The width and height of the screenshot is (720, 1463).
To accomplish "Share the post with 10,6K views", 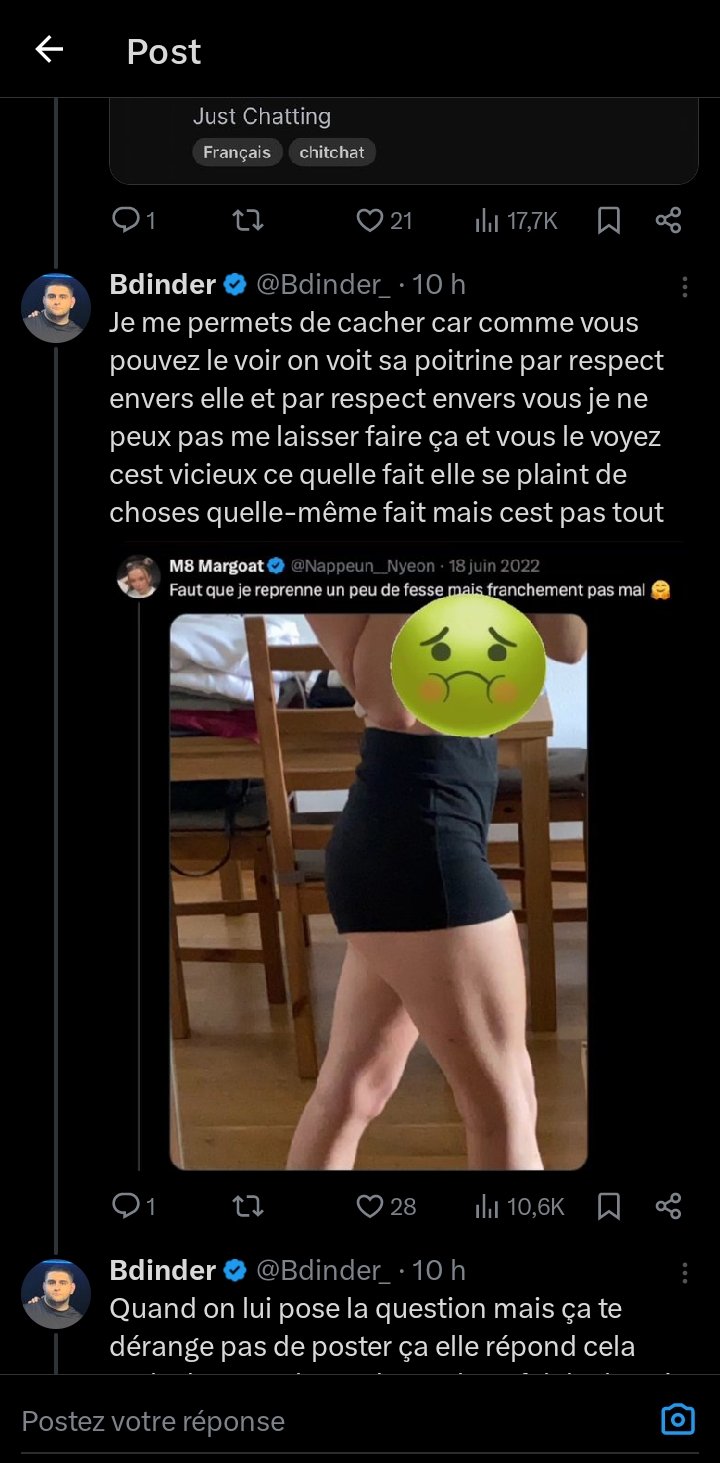I will click(x=668, y=1206).
